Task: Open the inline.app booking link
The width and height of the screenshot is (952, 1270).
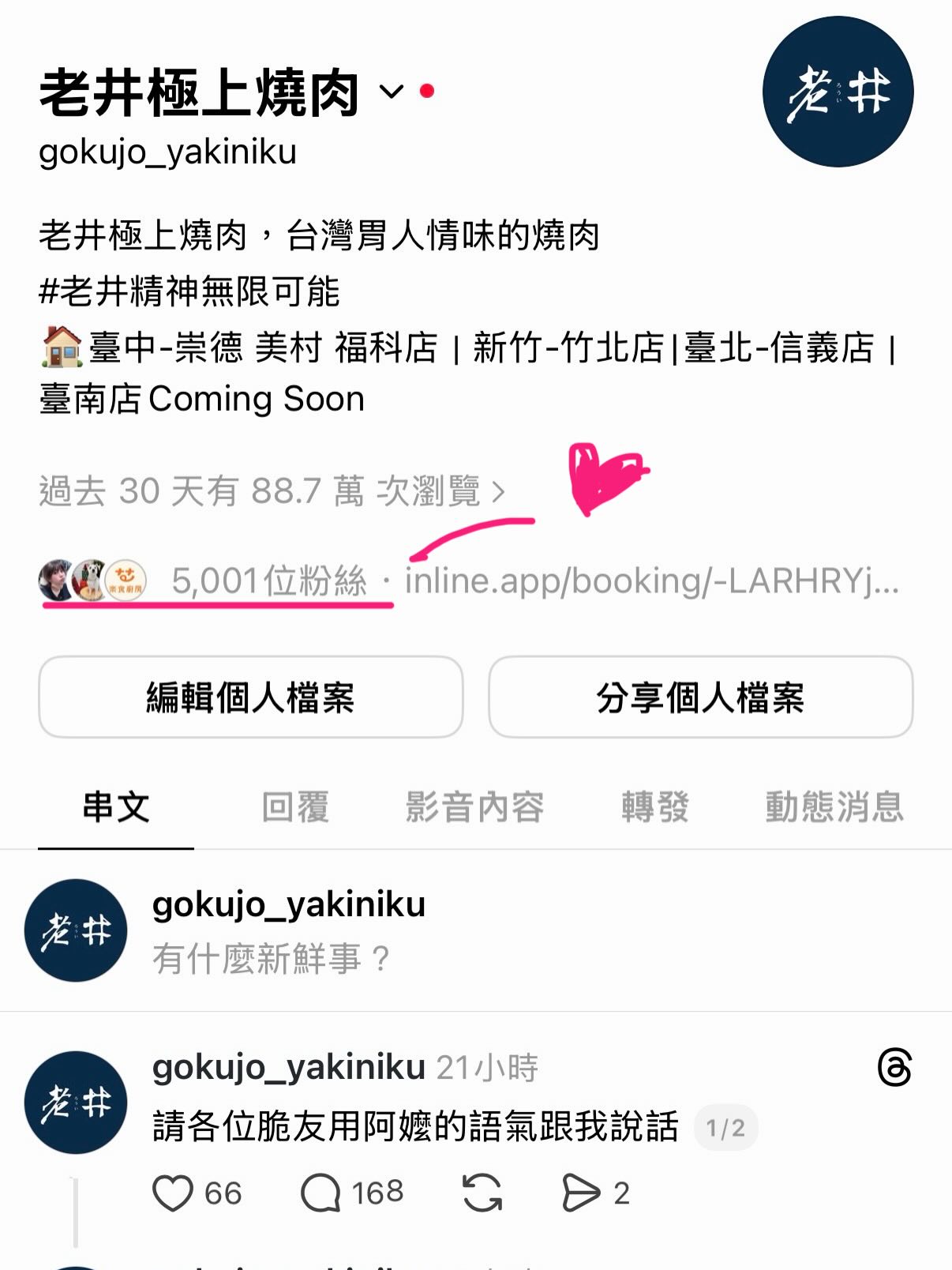Action: point(651,581)
